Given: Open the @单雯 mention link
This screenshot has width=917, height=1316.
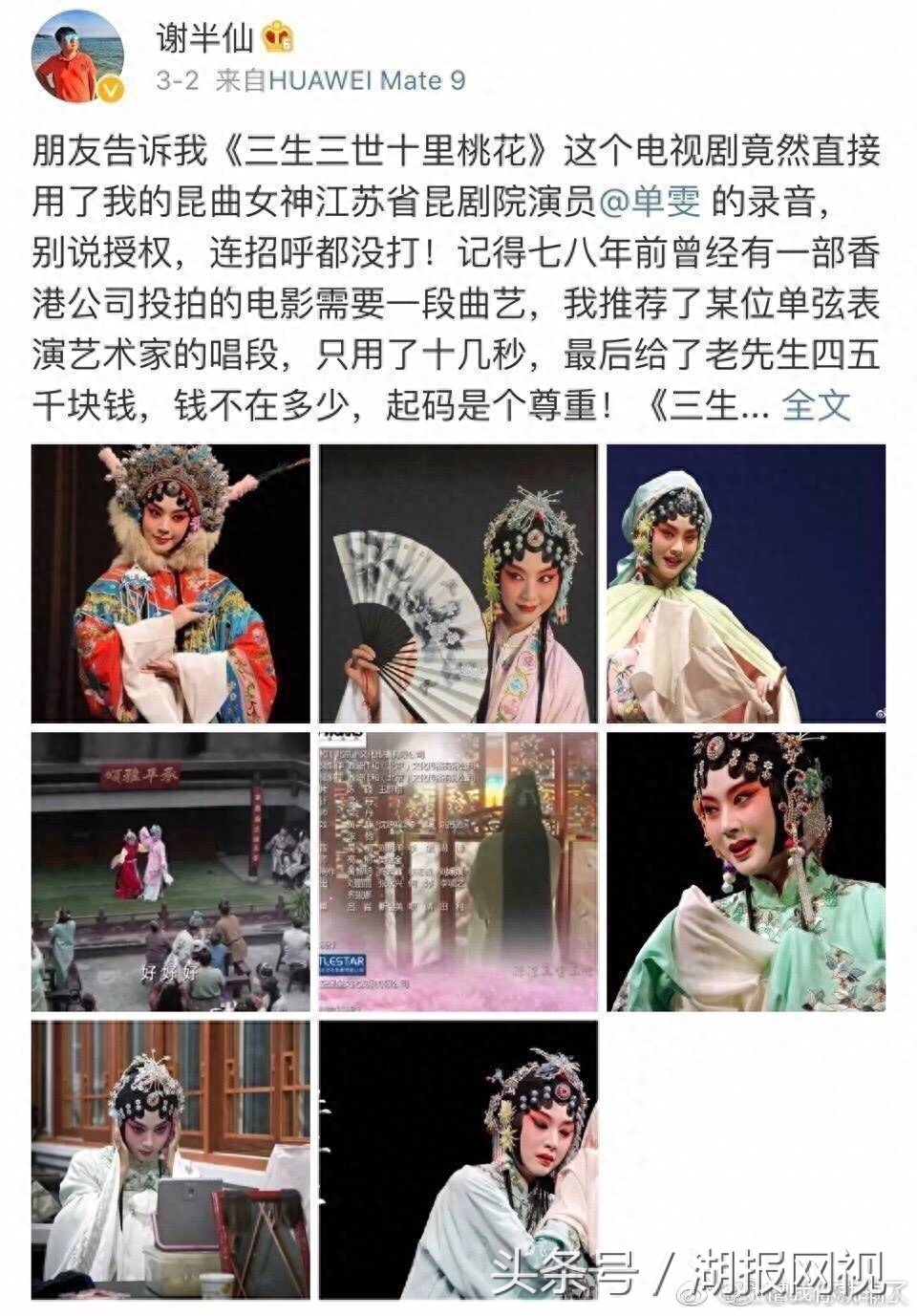Looking at the screenshot, I should [650, 201].
